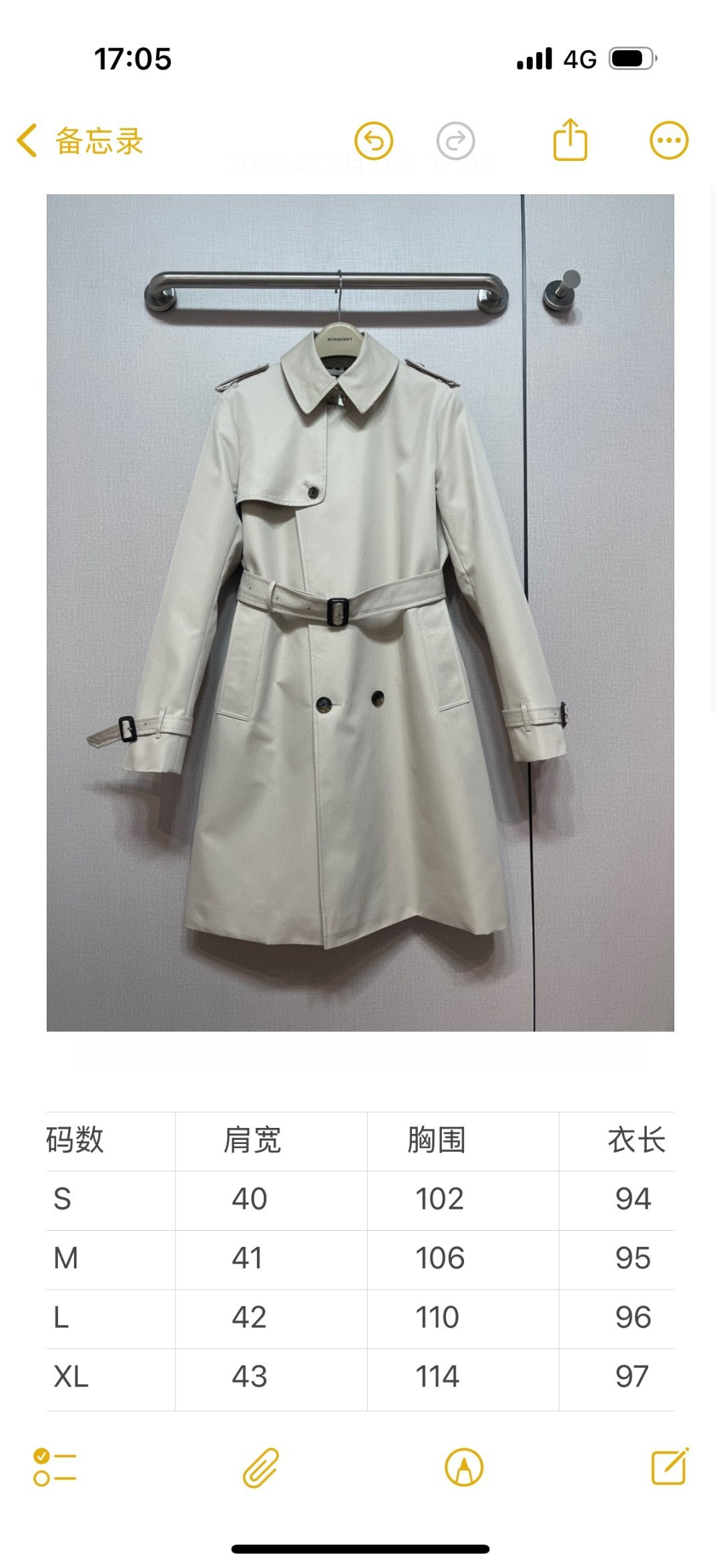Redo the last undone edit

coord(455,141)
